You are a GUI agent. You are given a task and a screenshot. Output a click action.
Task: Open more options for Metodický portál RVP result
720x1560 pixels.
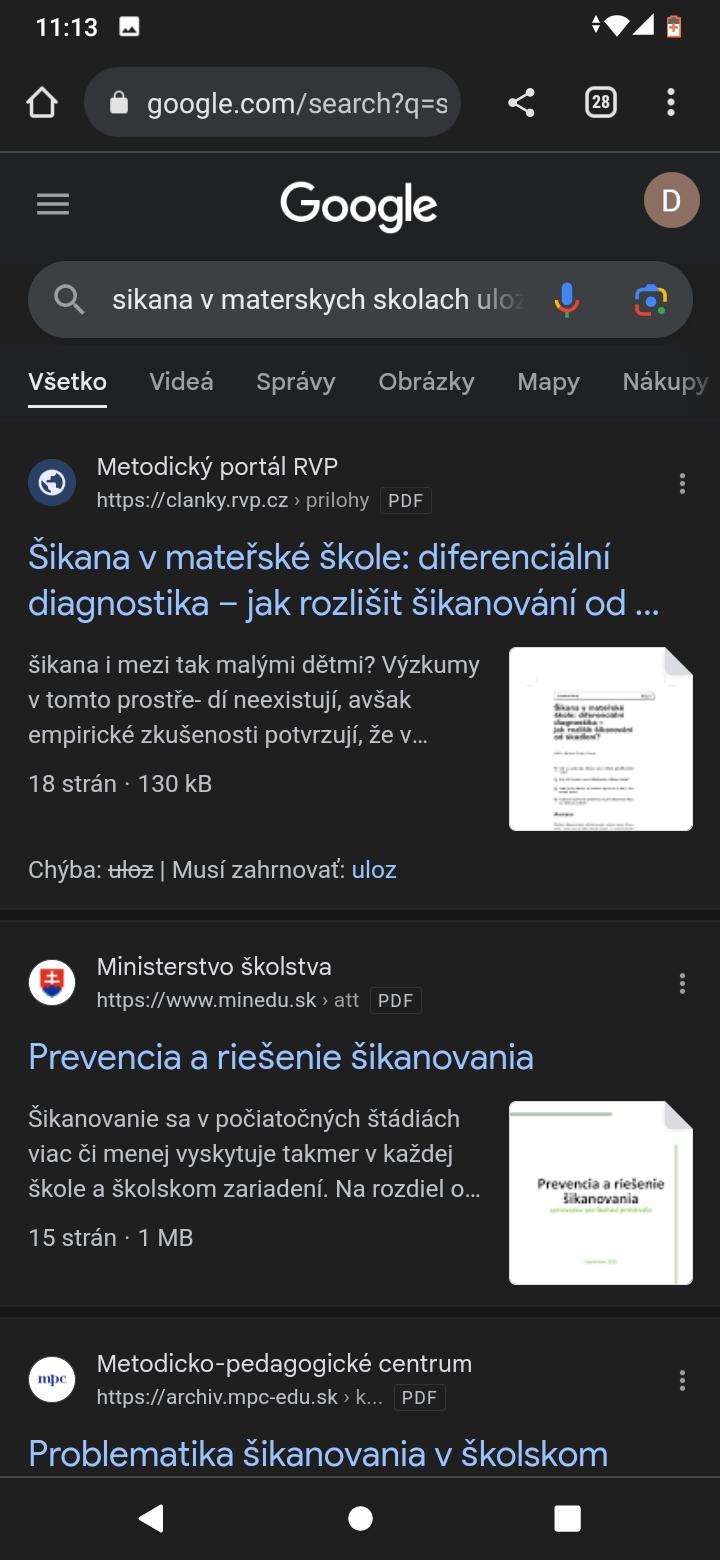682,484
